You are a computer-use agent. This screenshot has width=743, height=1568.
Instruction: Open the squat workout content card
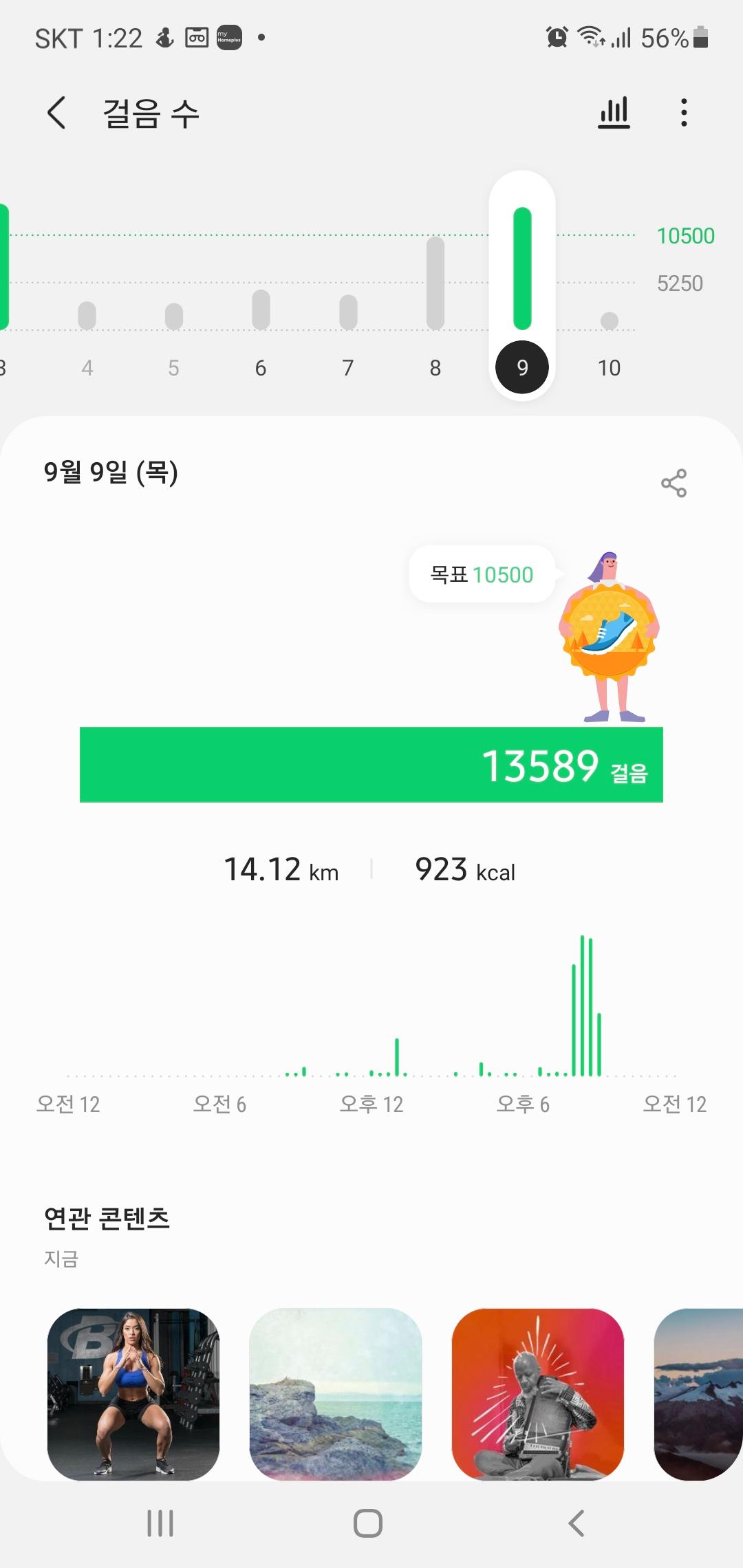point(133,1394)
